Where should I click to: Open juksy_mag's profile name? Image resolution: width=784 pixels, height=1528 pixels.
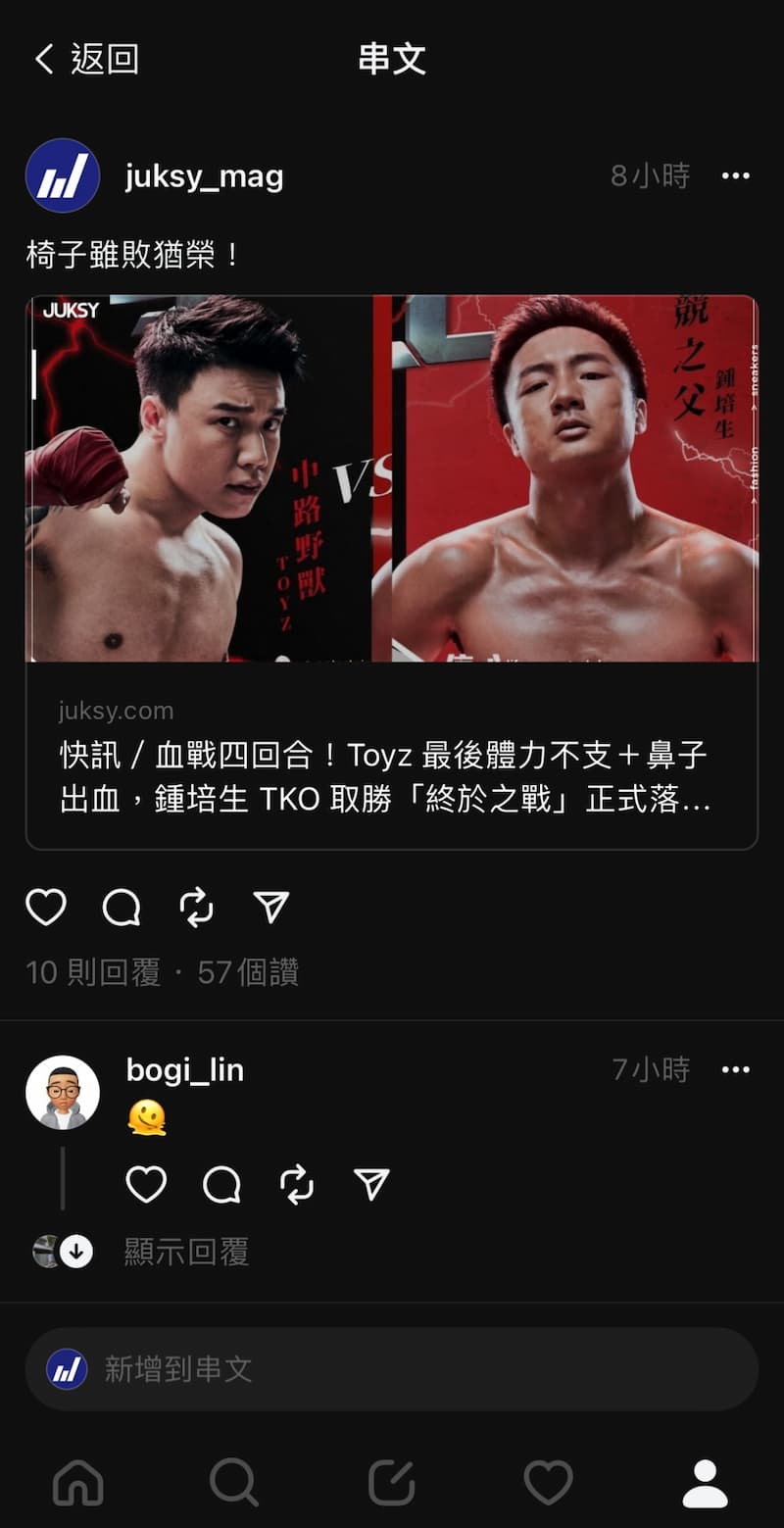(203, 174)
